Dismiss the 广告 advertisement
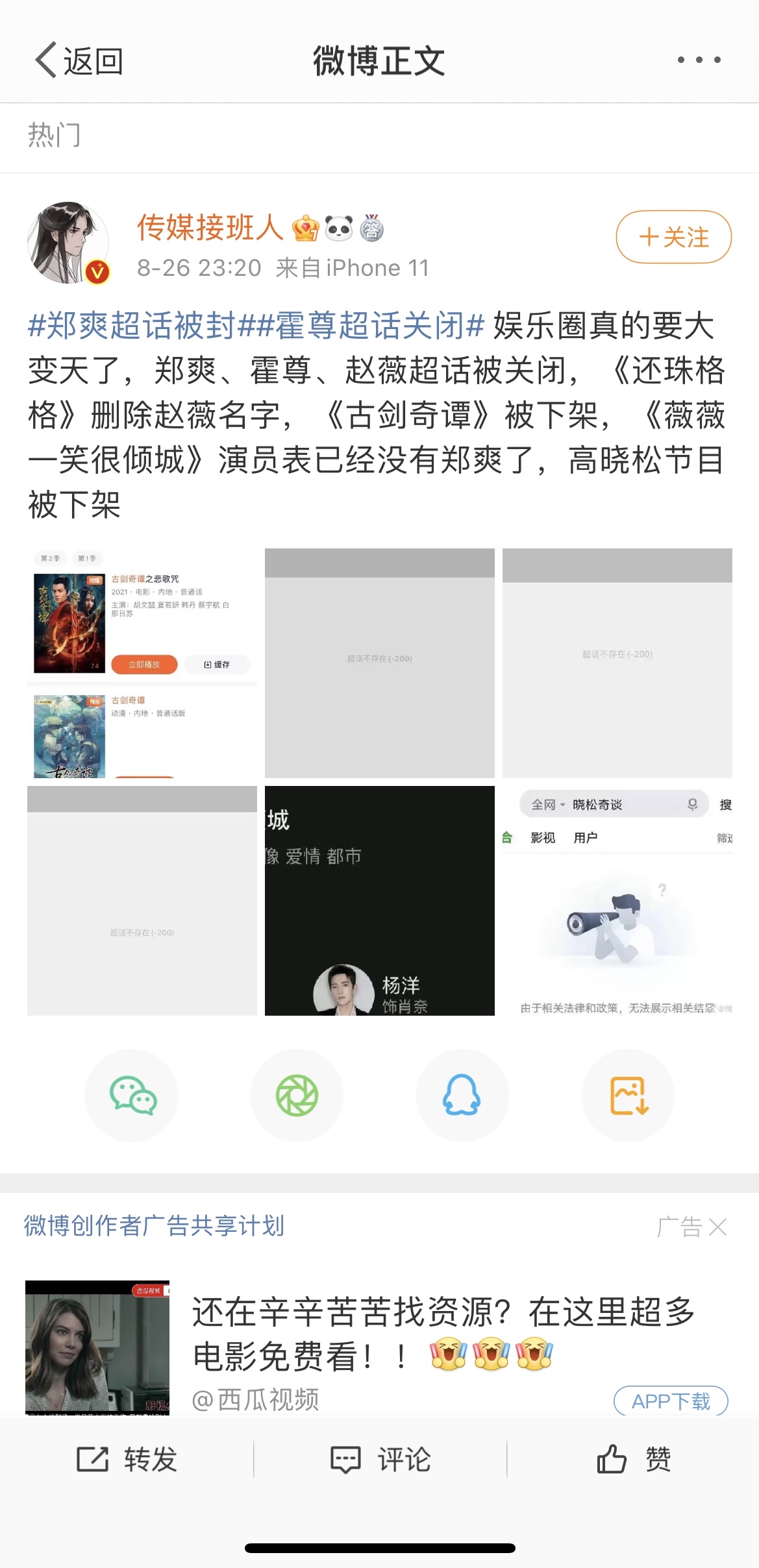 tap(717, 1227)
